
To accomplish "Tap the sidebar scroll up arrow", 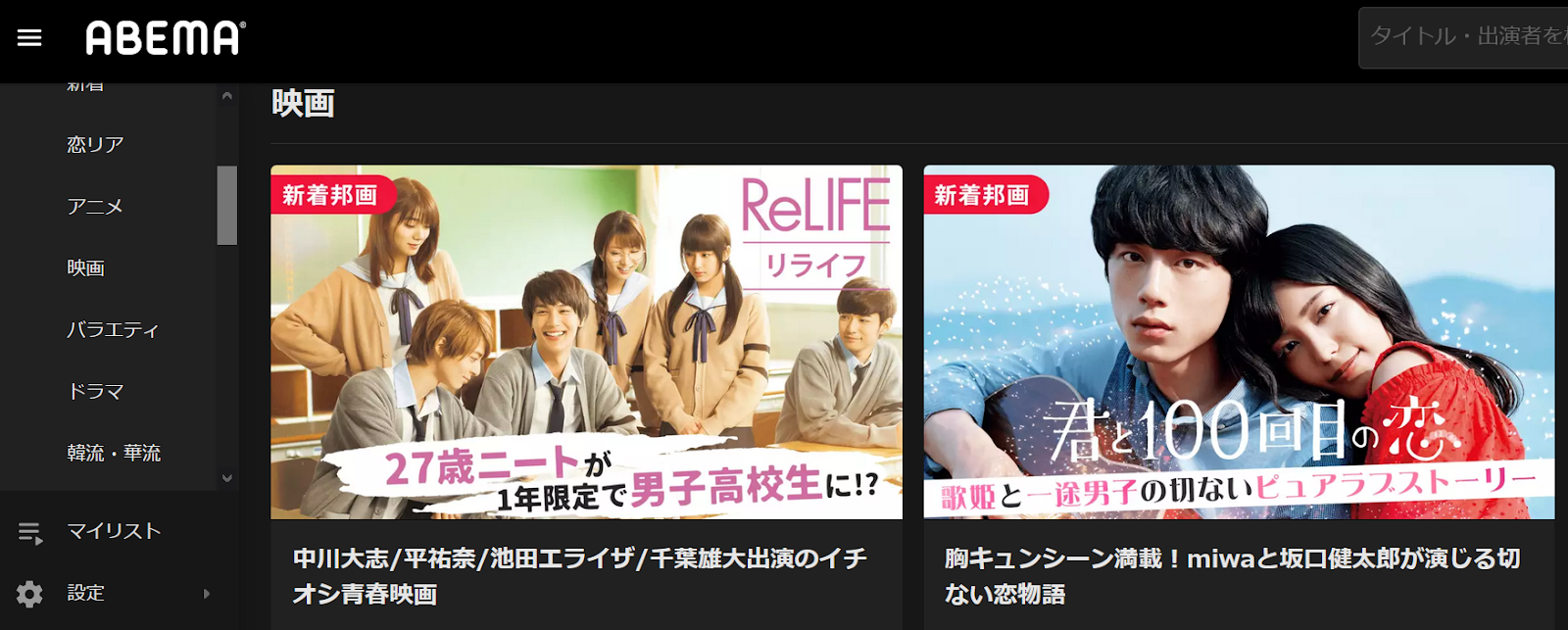I will [227, 96].
